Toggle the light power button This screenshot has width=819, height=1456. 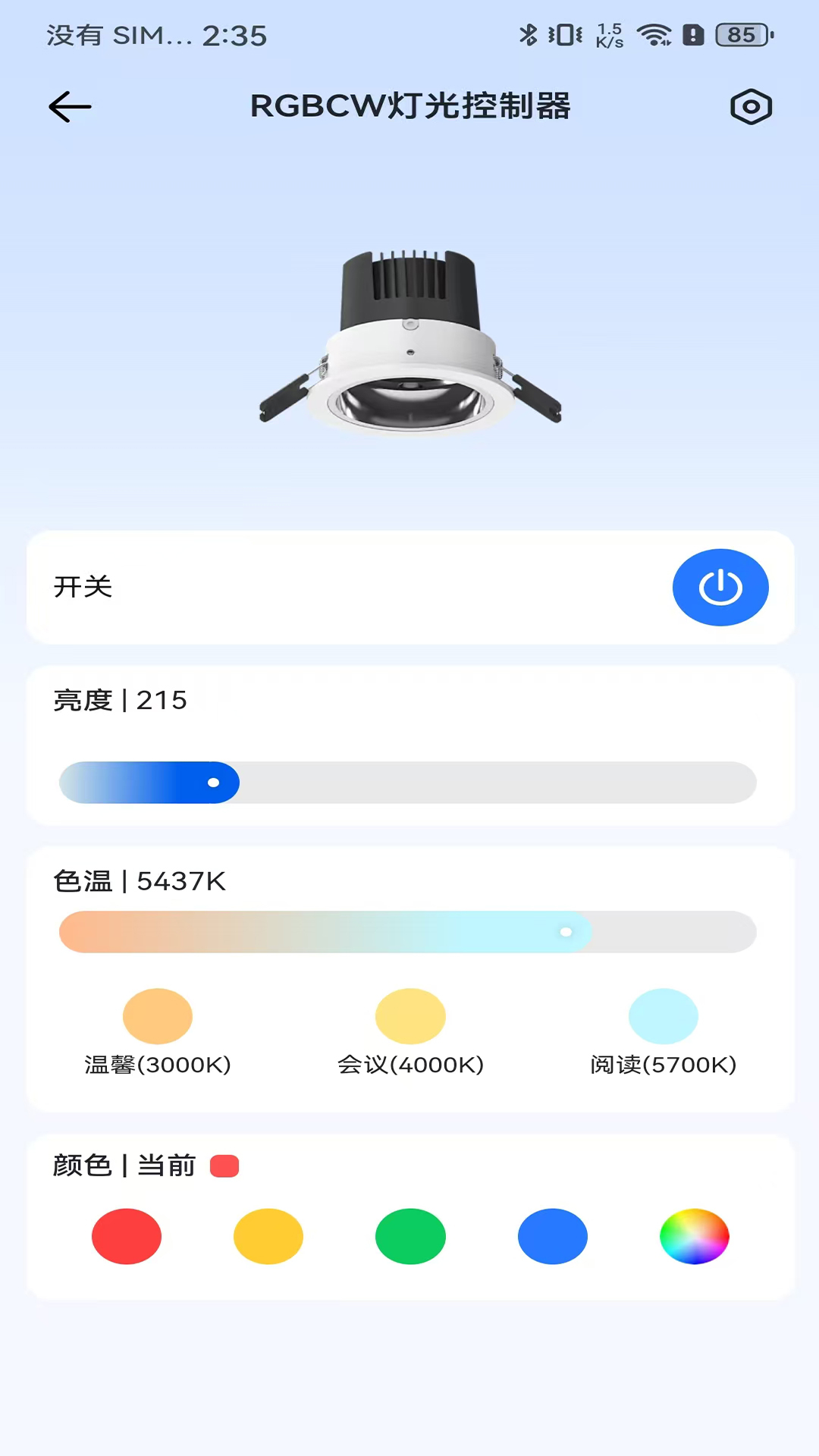click(720, 588)
